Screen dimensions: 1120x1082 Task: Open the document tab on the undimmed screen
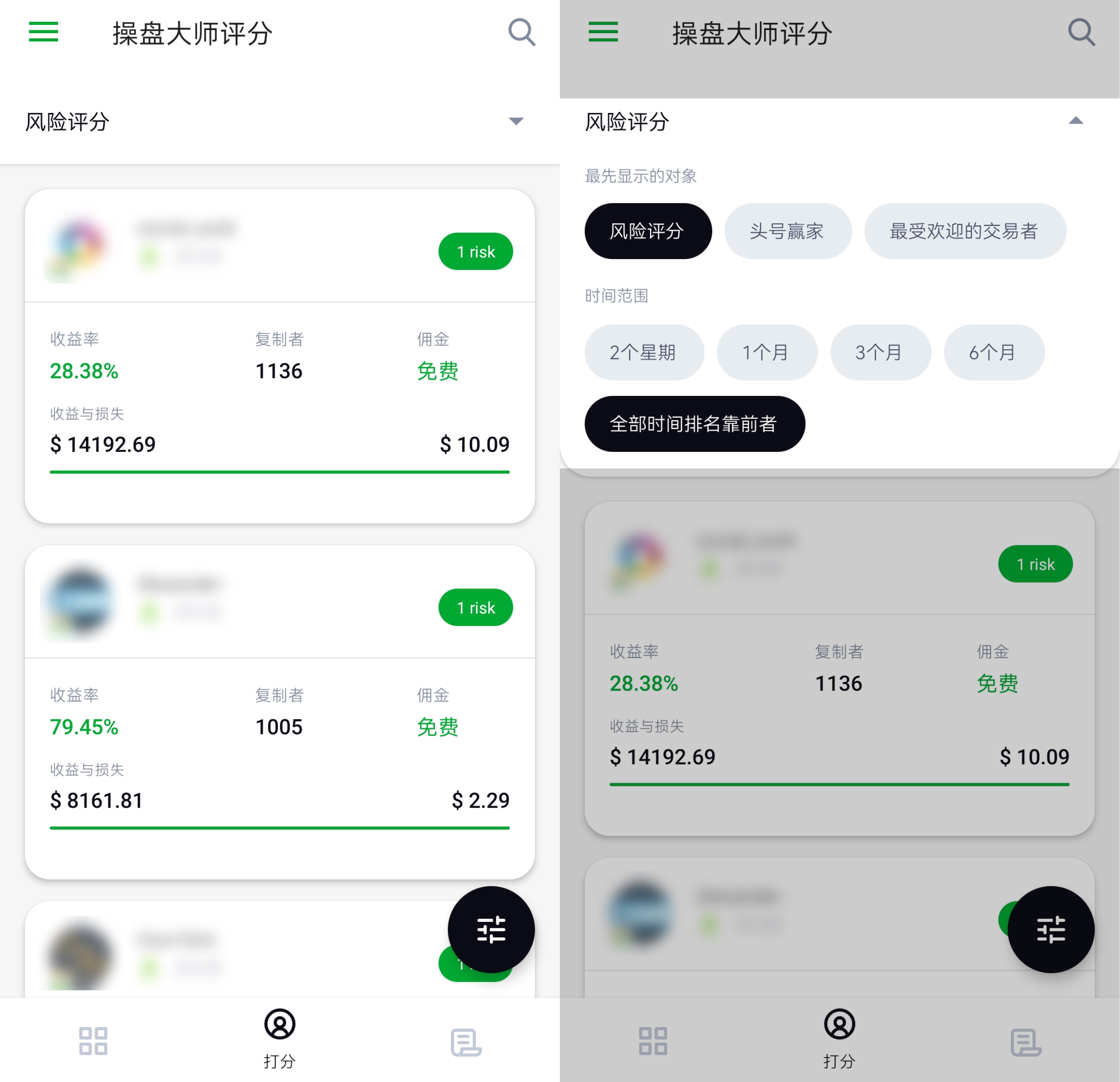click(x=466, y=1042)
